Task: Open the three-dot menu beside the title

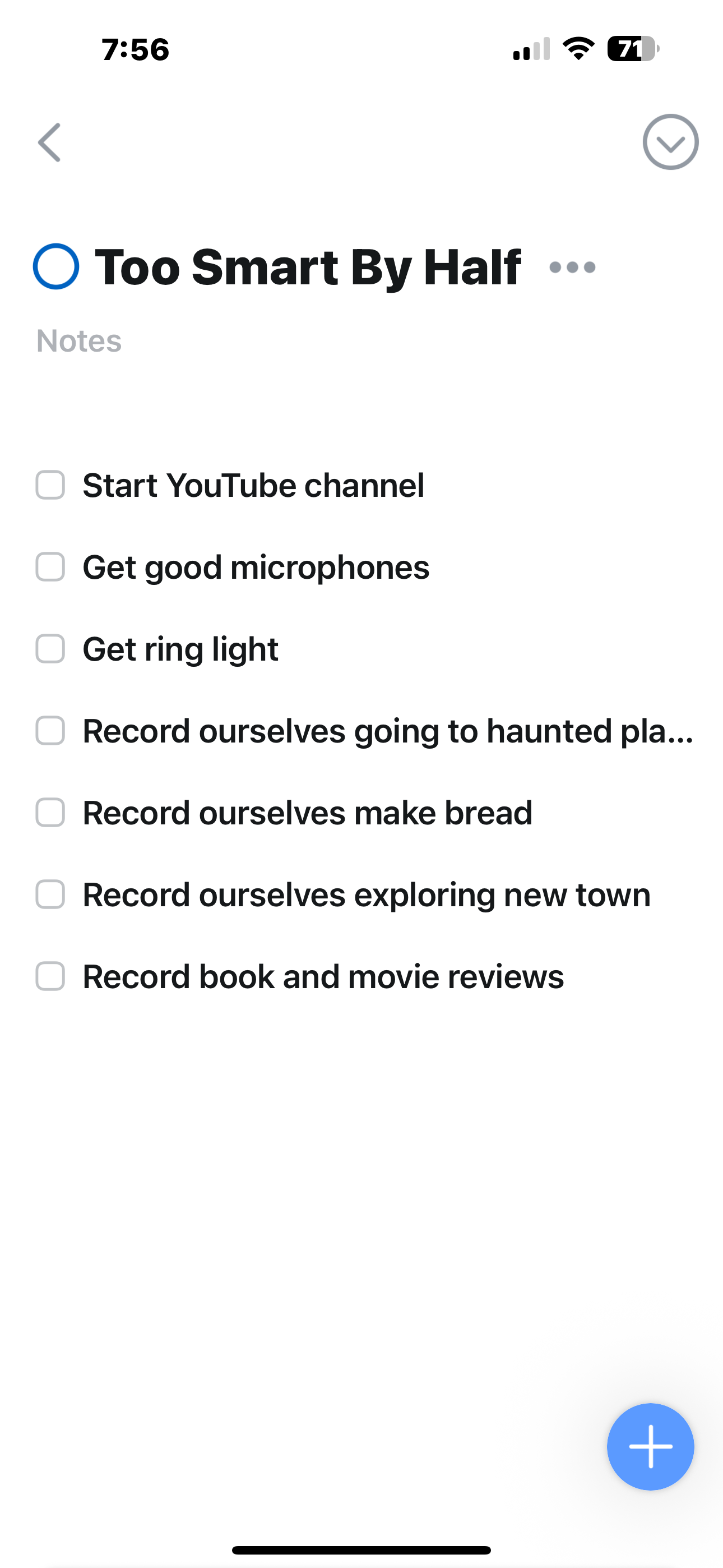Action: click(572, 267)
